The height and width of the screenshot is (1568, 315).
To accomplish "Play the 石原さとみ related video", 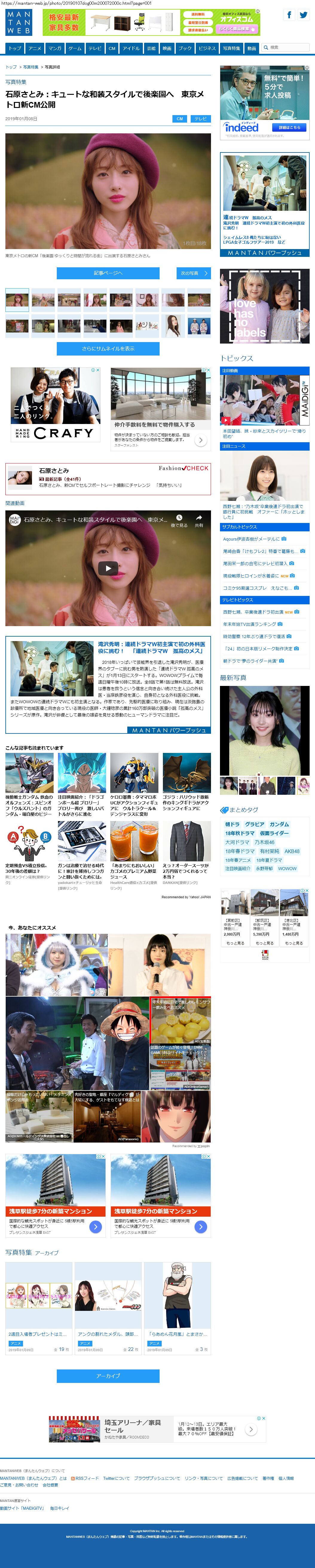I will tap(108, 568).
